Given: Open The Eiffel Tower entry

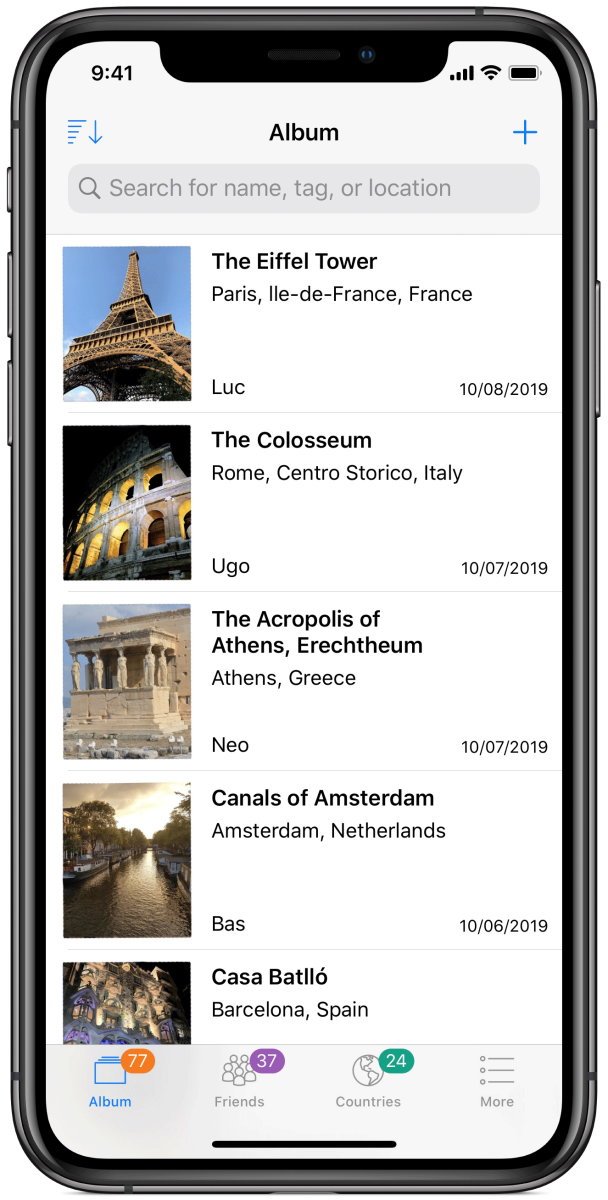Looking at the screenshot, I should 304,324.
